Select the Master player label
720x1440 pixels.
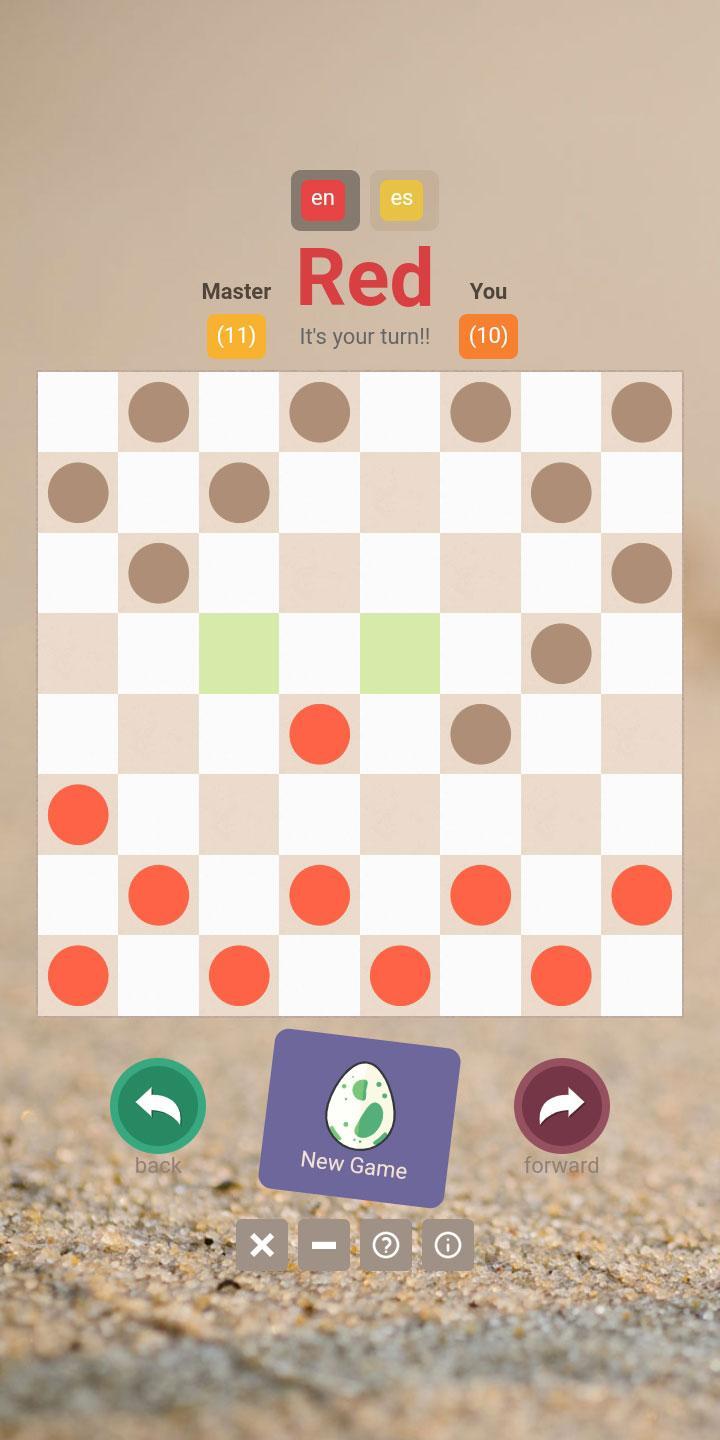(236, 291)
